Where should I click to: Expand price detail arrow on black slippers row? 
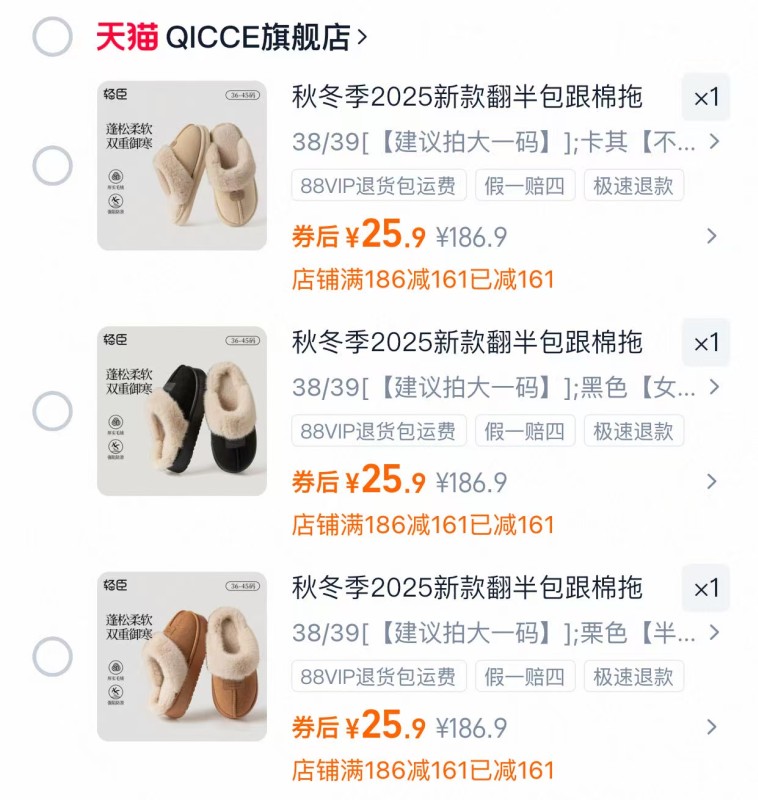pyautogui.click(x=712, y=481)
